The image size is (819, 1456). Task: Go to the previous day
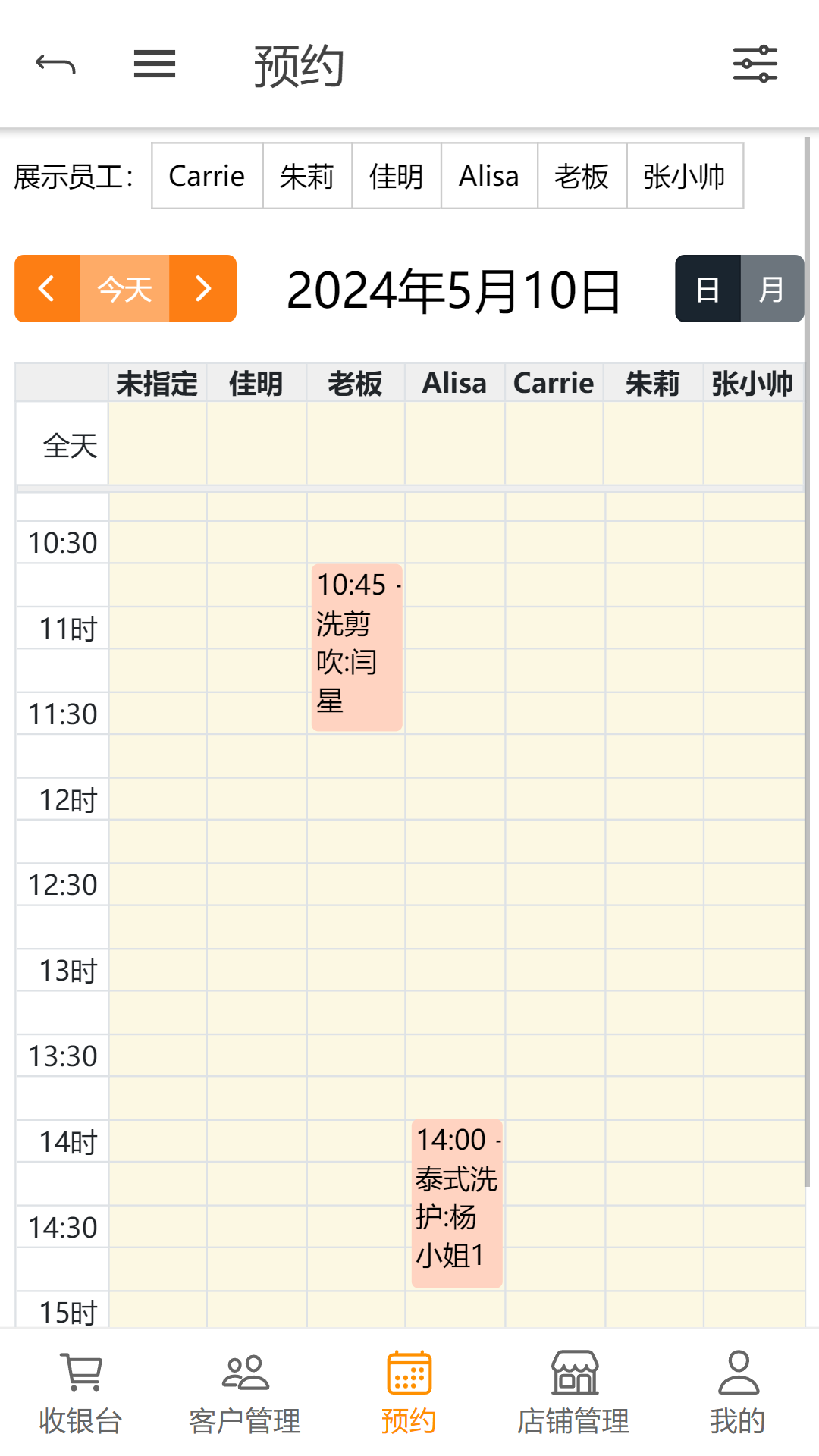(47, 289)
